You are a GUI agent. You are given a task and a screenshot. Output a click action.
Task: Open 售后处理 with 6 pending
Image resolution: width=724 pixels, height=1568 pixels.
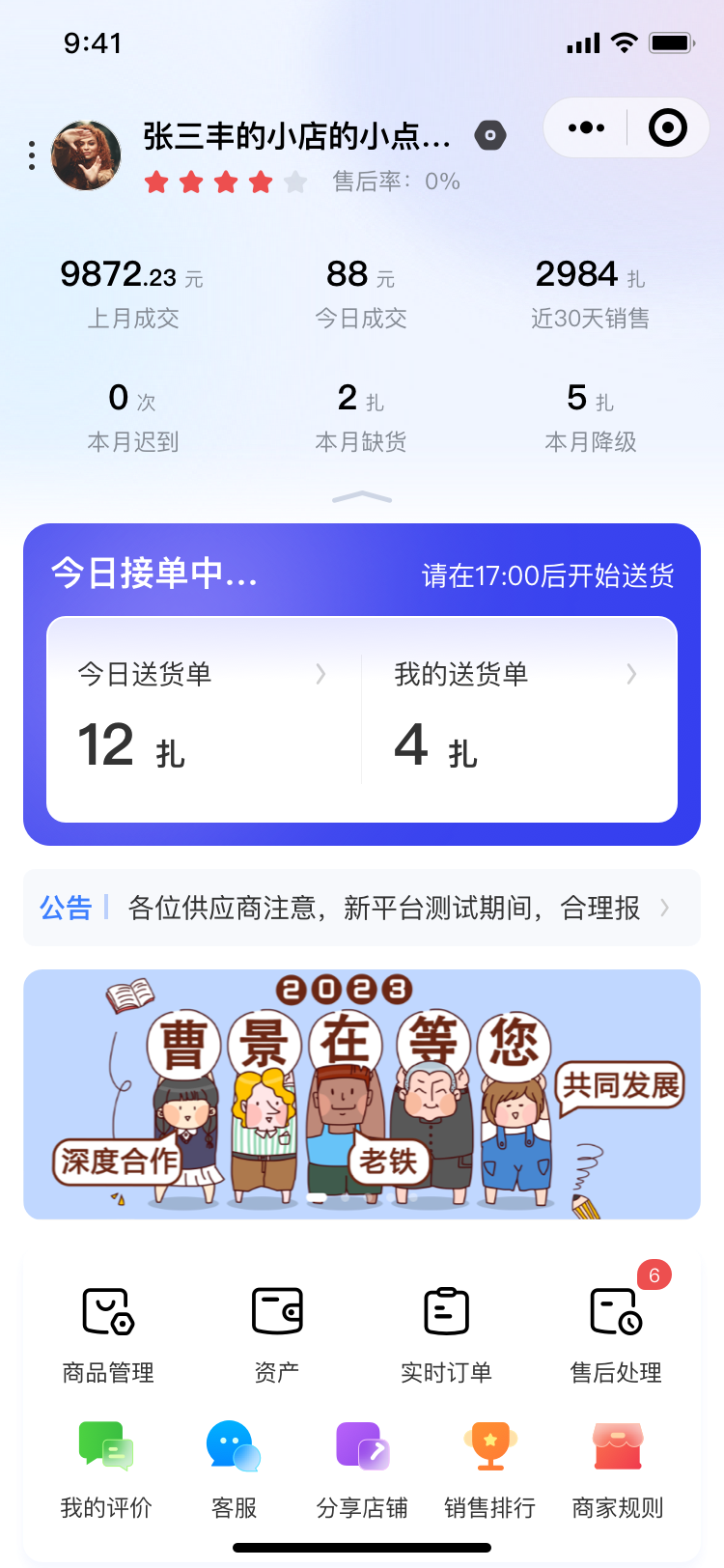click(616, 1335)
